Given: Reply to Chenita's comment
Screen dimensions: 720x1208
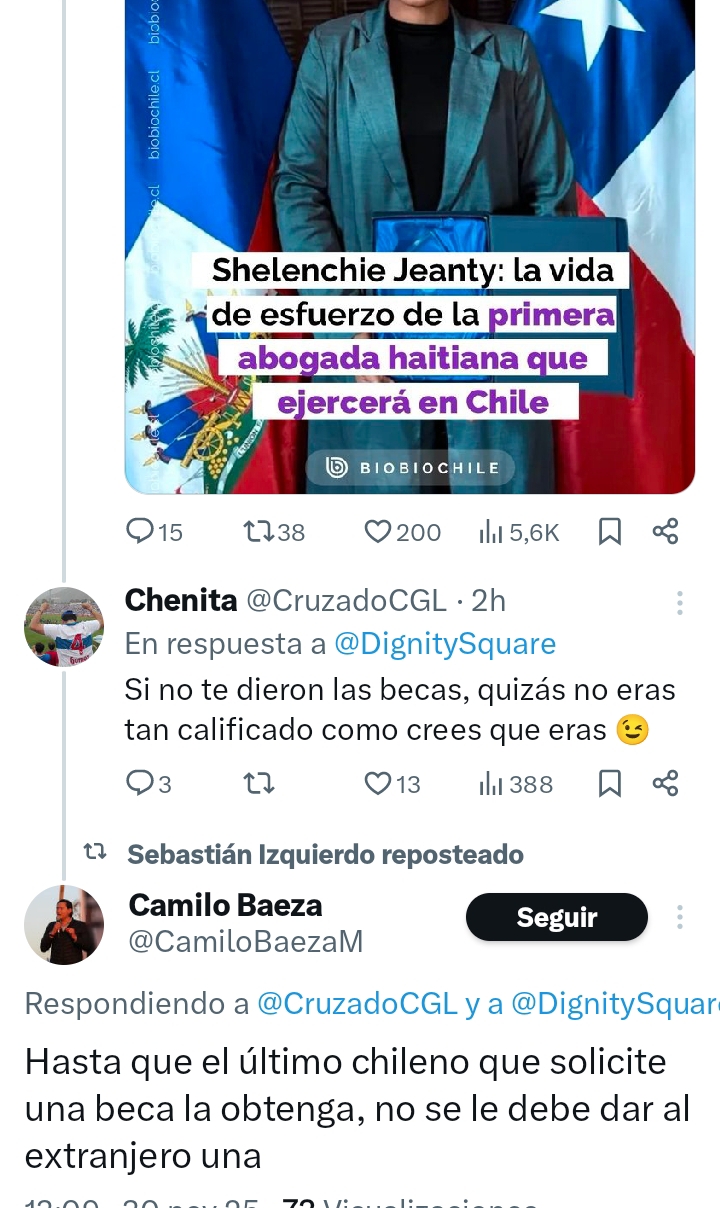Looking at the screenshot, I should coord(140,783).
